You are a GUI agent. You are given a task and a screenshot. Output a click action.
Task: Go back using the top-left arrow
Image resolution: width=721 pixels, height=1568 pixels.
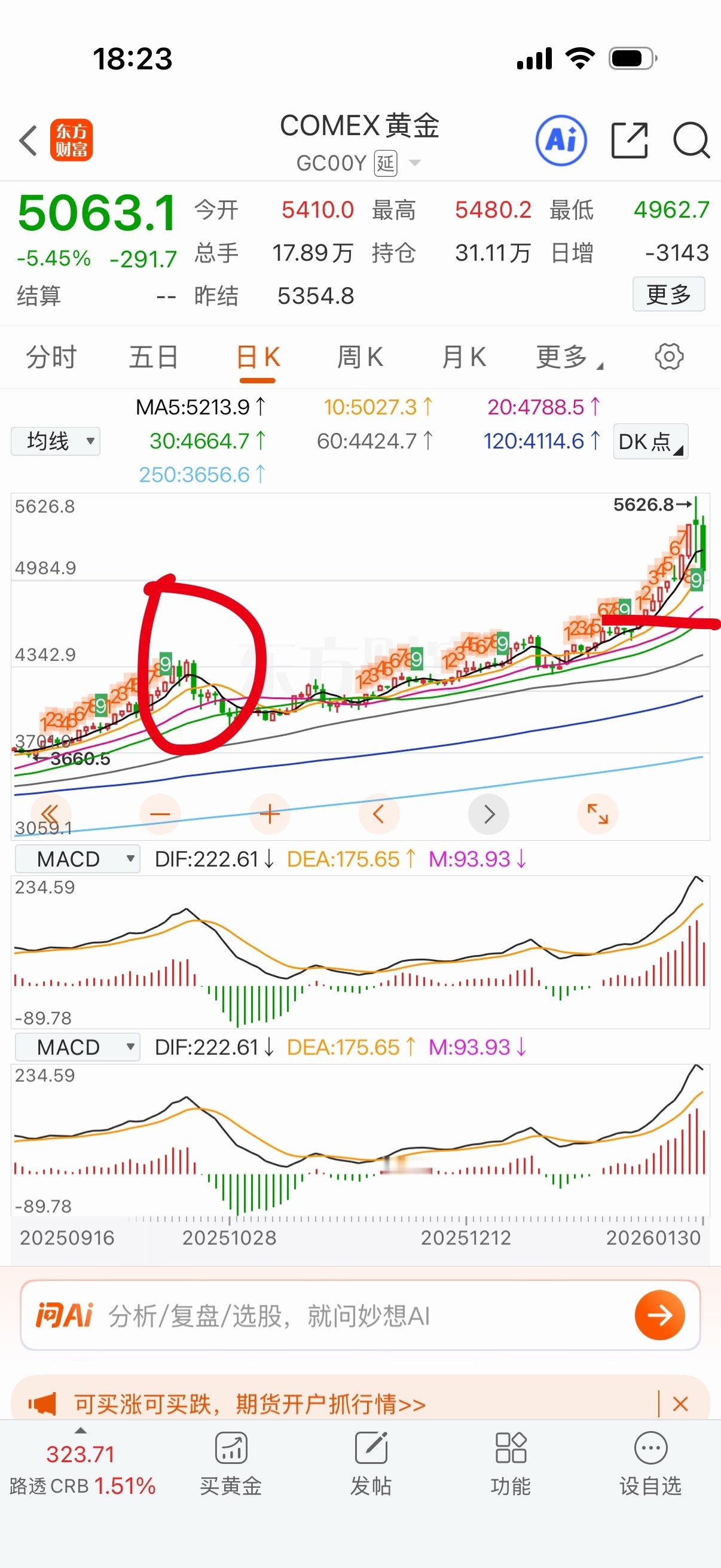pyautogui.click(x=29, y=141)
